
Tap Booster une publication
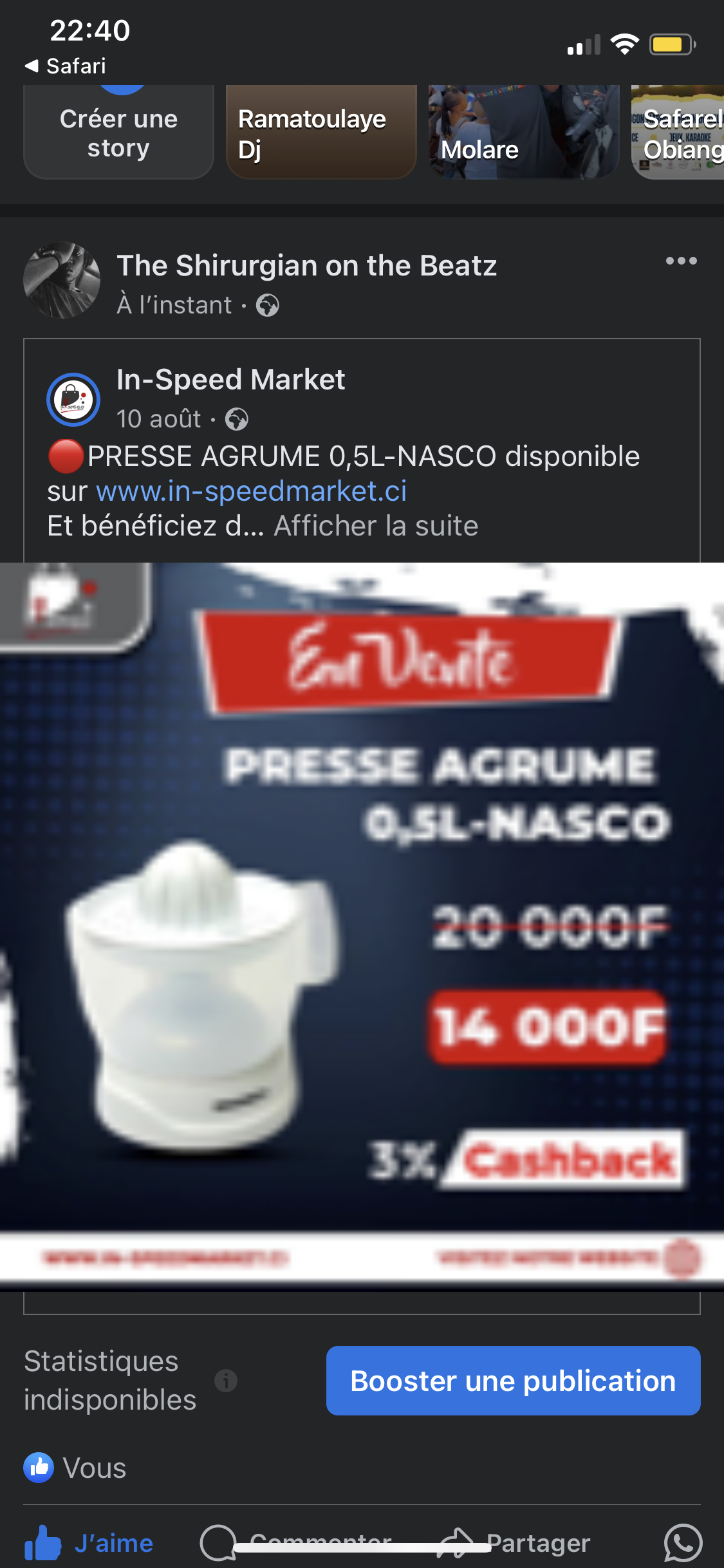click(x=513, y=1381)
